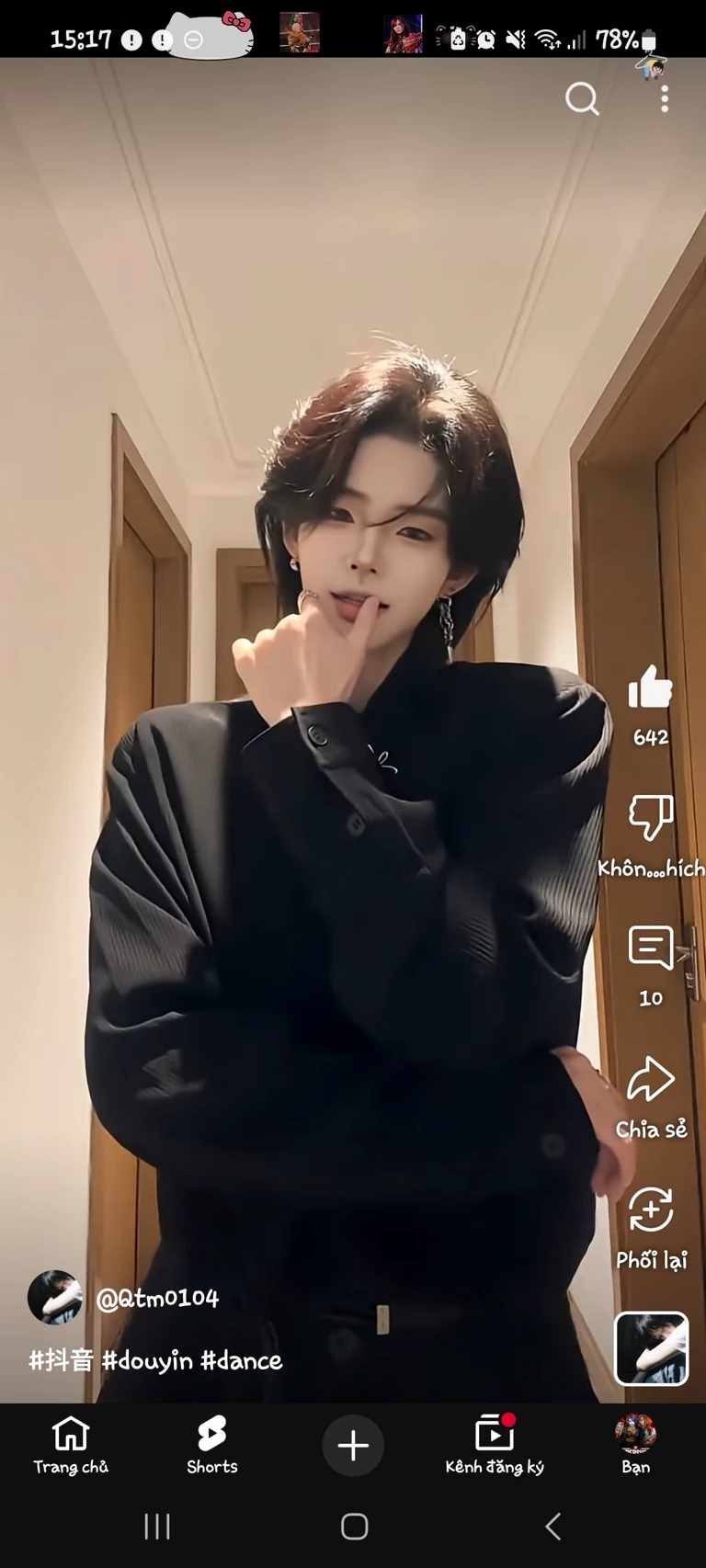Like this Short with thumbs up
Screen dimensions: 706x1568
tap(651, 687)
